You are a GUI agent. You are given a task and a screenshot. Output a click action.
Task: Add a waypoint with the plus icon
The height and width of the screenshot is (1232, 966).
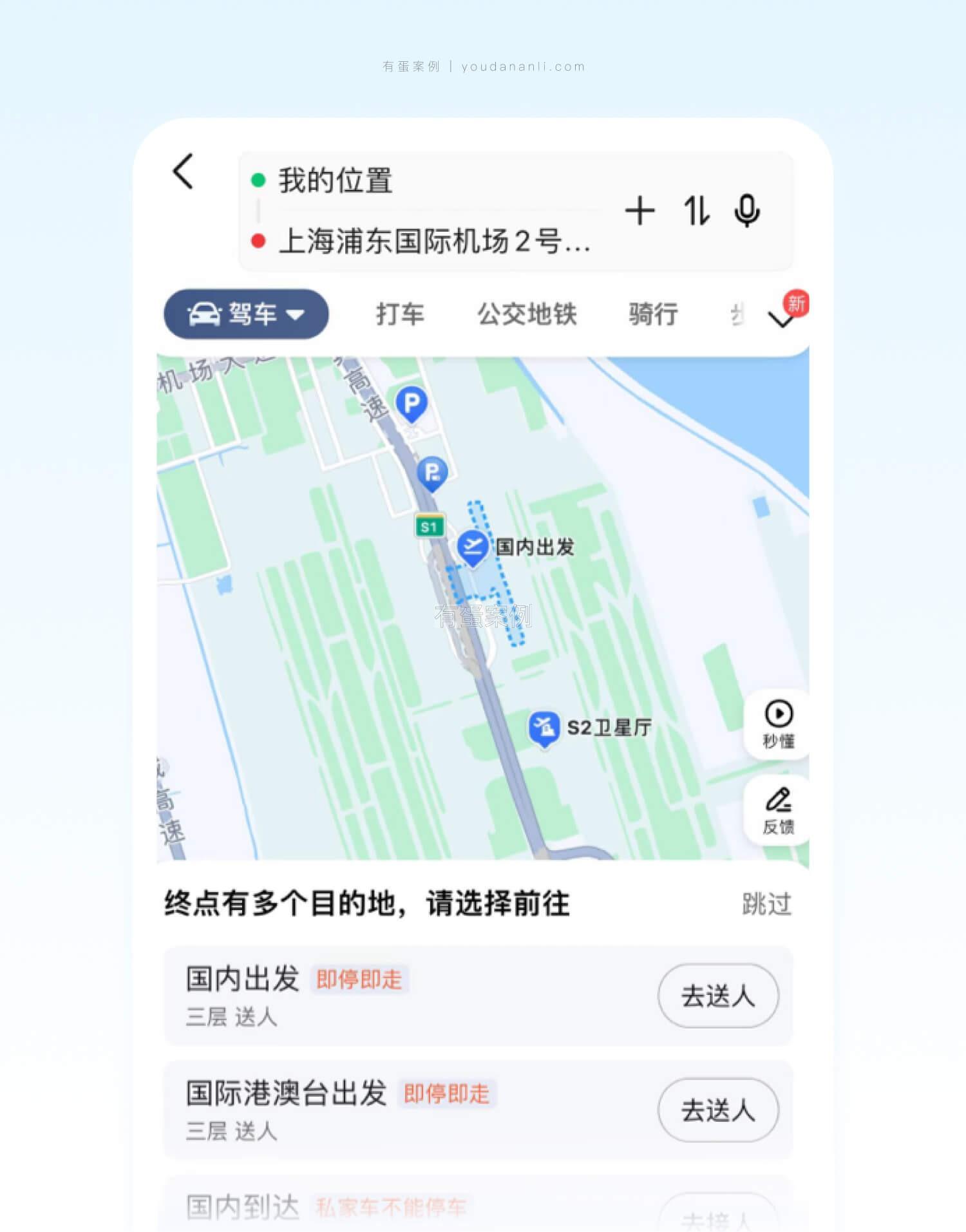(x=639, y=211)
